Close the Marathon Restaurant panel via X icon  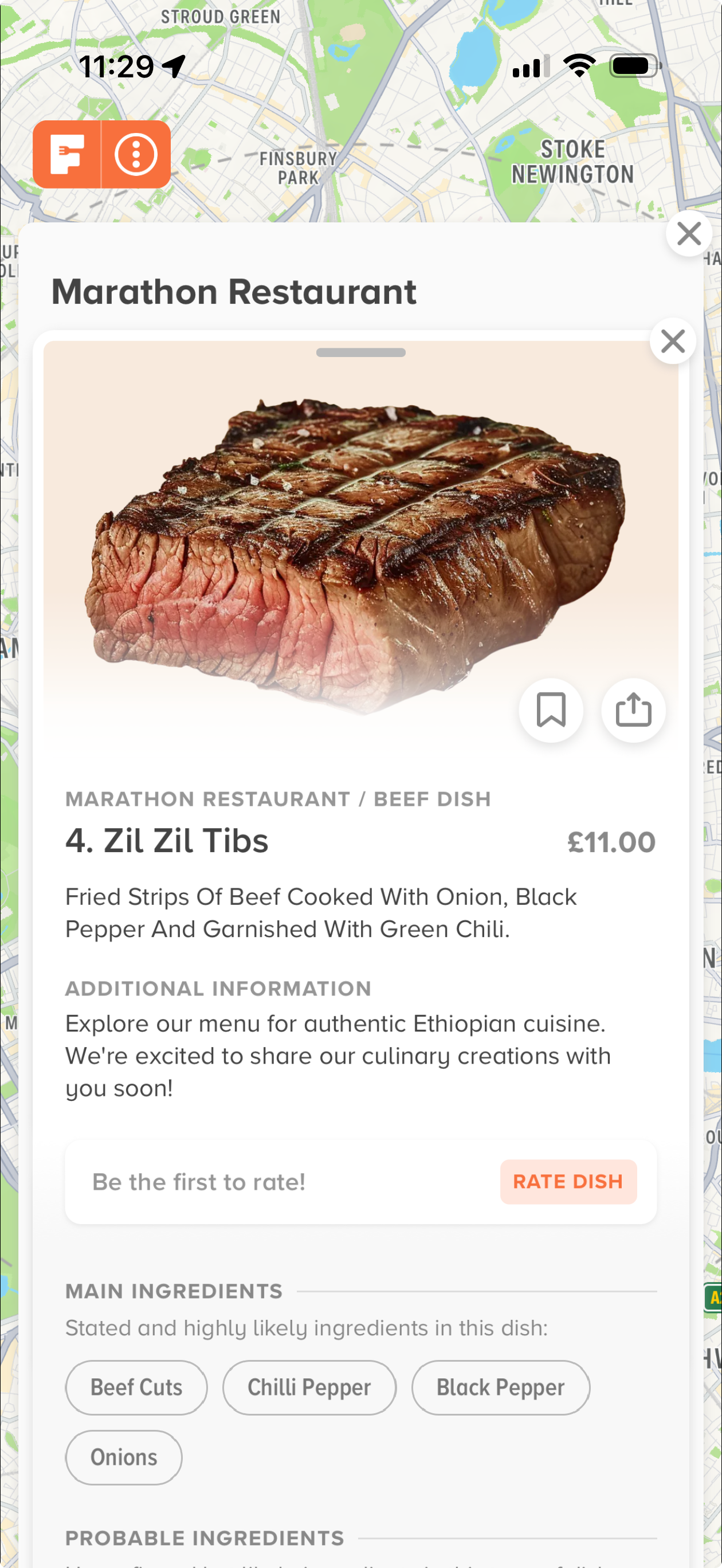pyautogui.click(x=689, y=233)
